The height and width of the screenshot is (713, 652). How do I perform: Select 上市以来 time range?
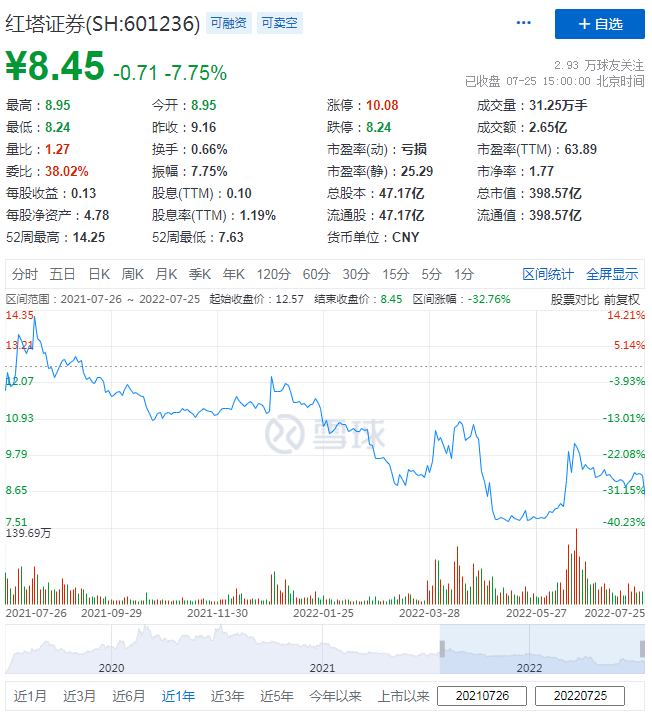404,696
